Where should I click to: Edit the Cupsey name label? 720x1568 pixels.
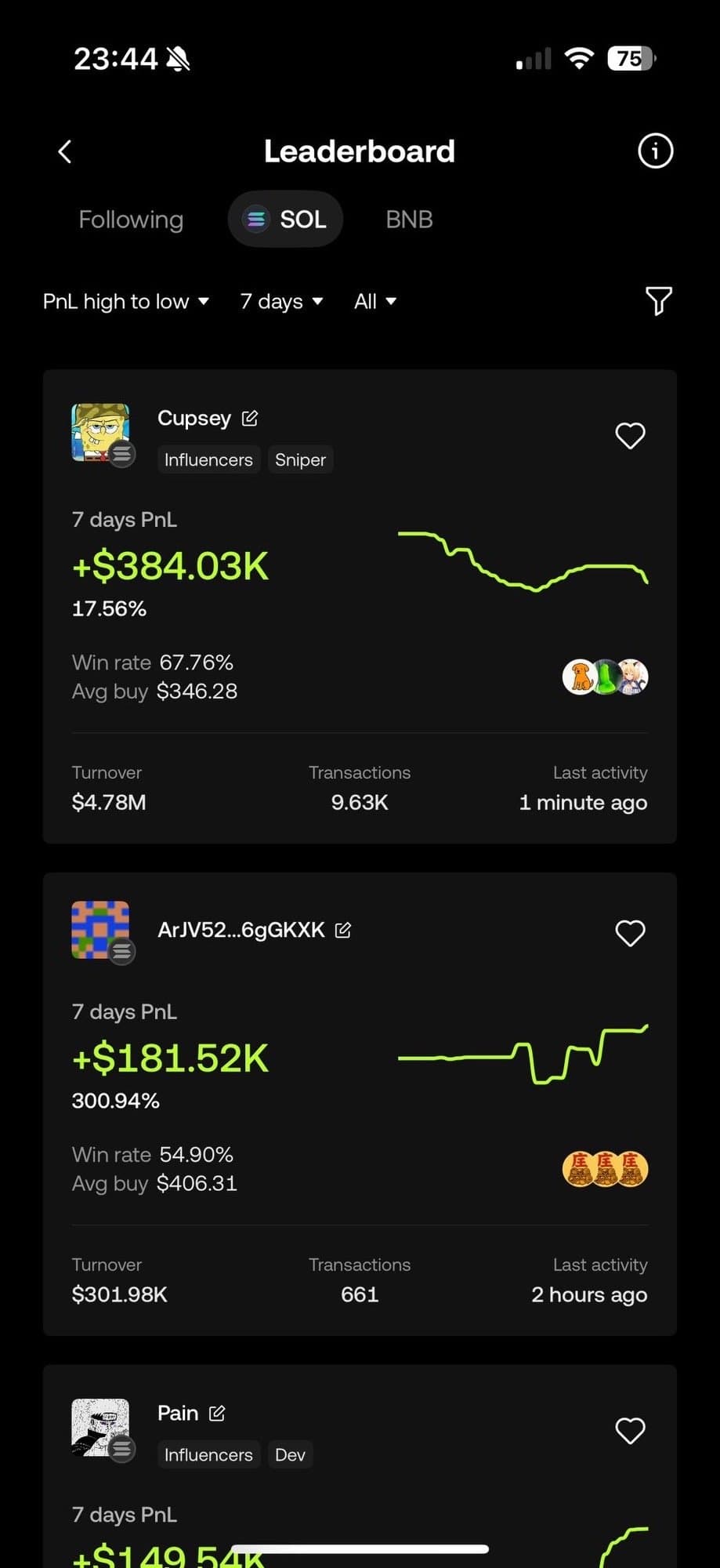(250, 419)
